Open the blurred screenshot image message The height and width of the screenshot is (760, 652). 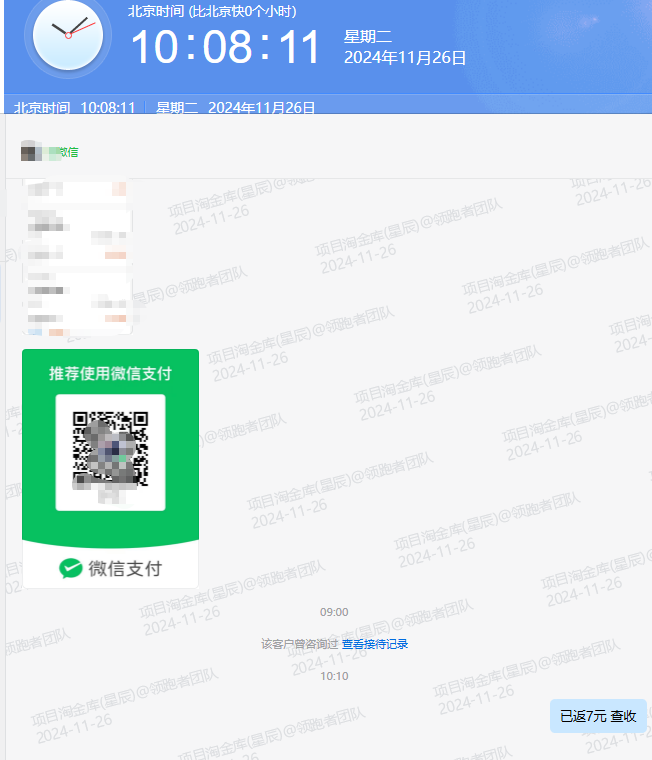tap(77, 257)
